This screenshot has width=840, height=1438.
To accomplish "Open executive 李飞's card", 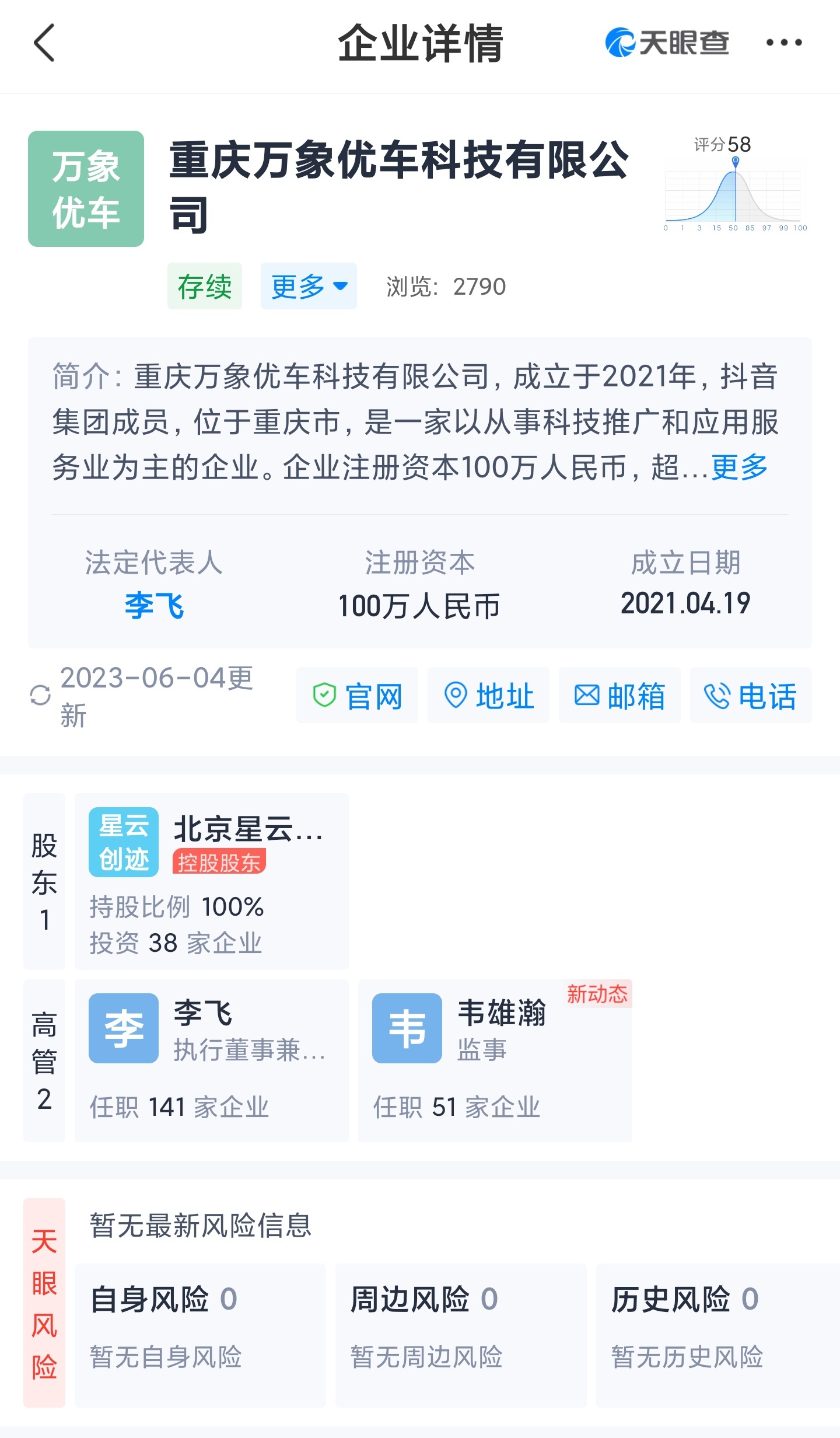I will tap(212, 1060).
